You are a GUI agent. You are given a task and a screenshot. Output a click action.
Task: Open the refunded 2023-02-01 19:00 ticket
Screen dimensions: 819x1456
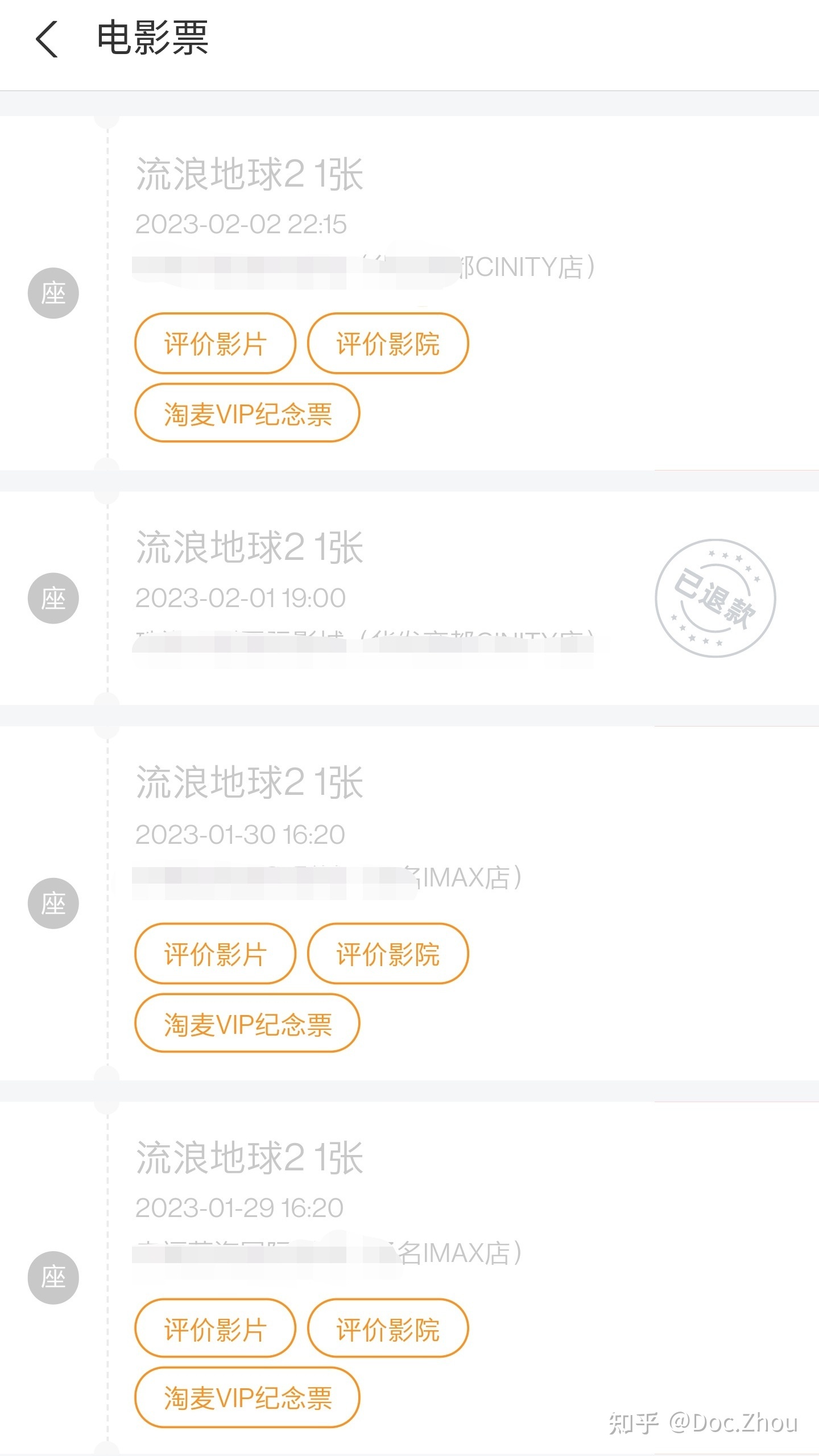(364, 597)
